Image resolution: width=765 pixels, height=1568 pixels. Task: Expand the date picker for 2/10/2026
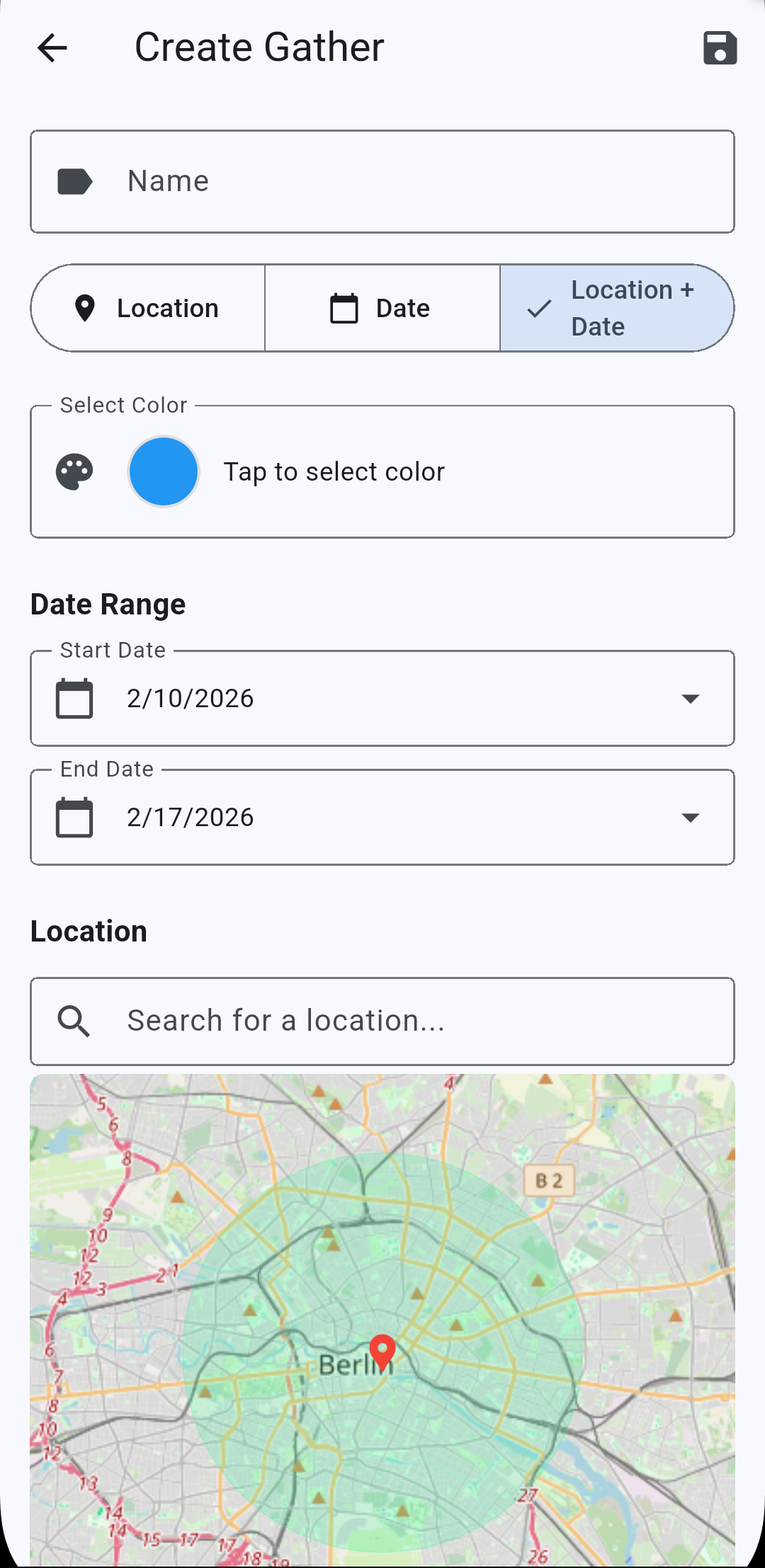(x=692, y=699)
